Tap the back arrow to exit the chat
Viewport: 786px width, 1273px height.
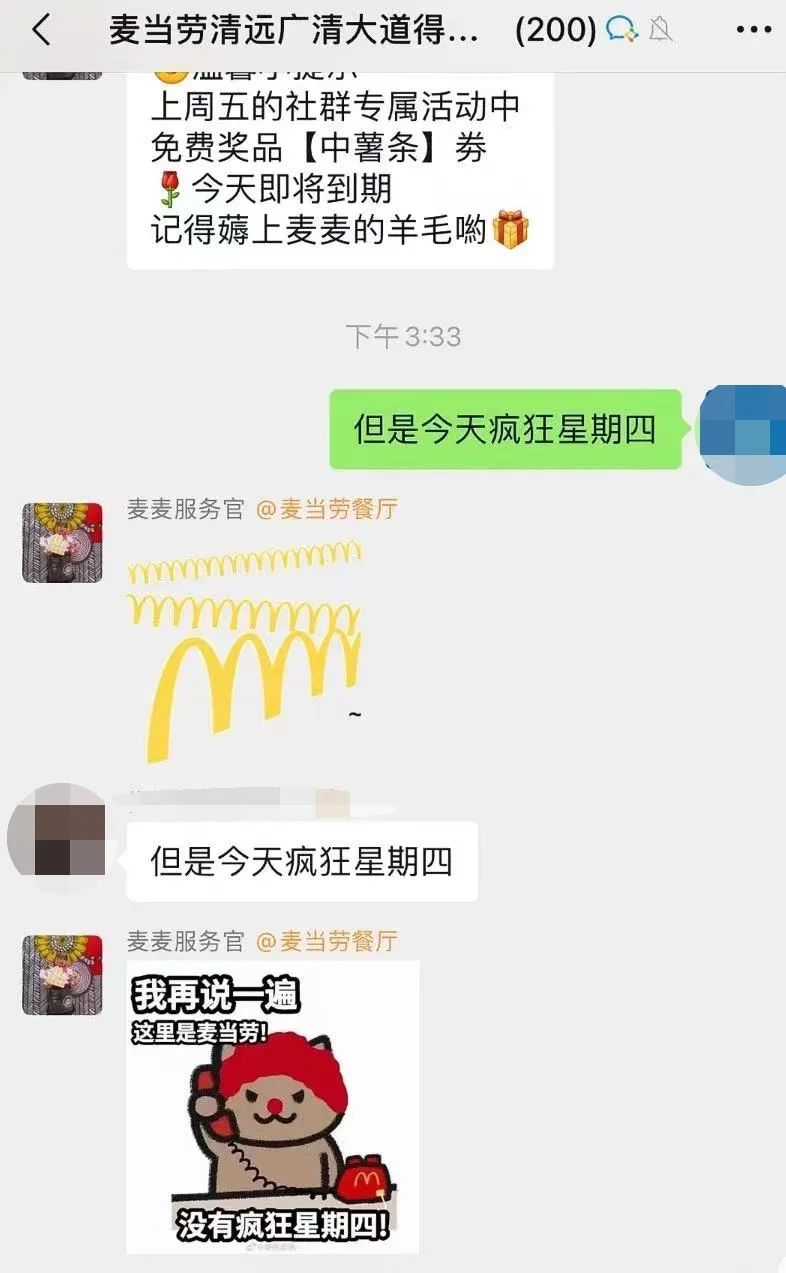point(38,31)
